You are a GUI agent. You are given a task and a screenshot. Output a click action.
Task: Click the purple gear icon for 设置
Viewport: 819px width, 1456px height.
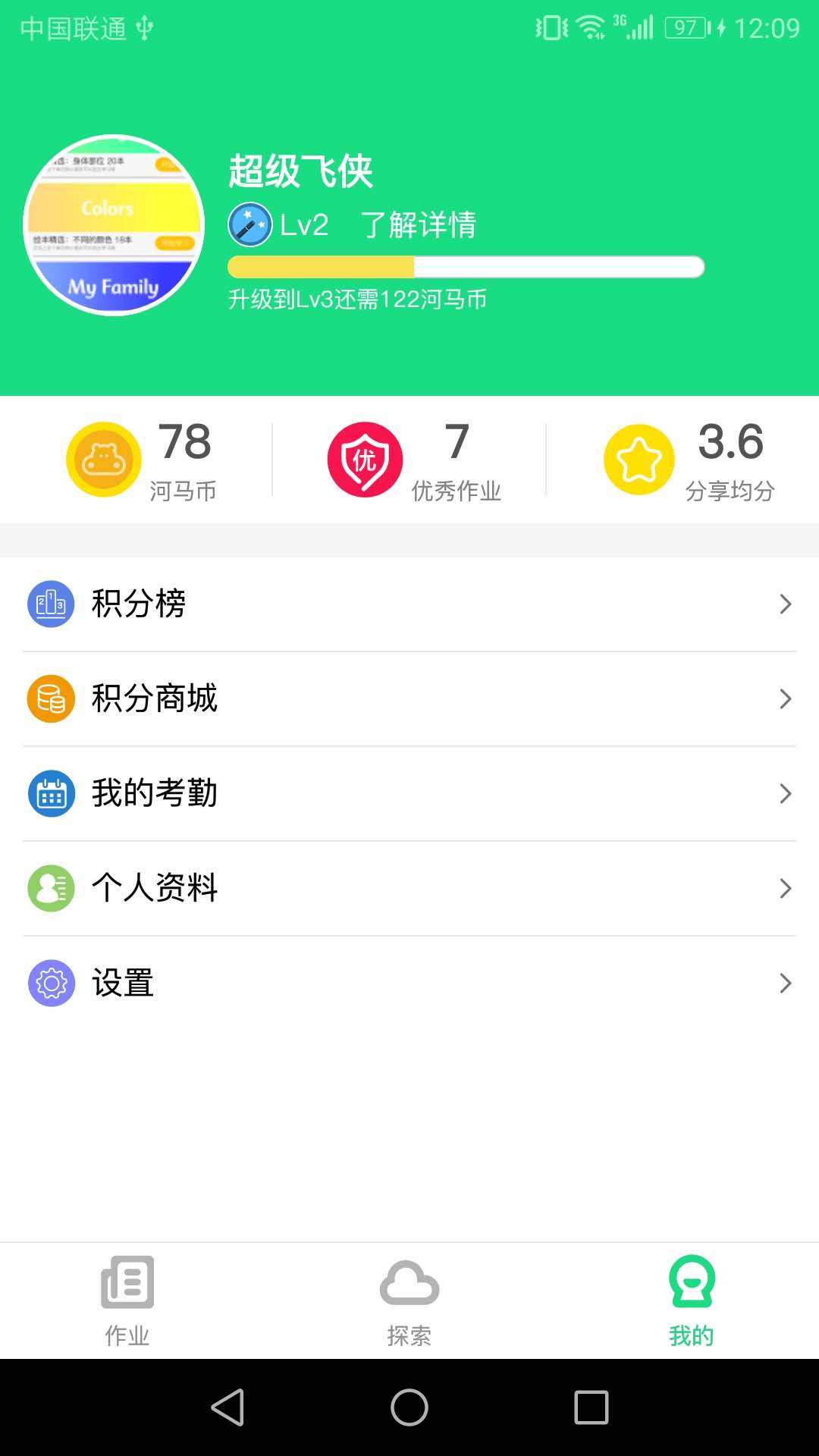click(50, 984)
